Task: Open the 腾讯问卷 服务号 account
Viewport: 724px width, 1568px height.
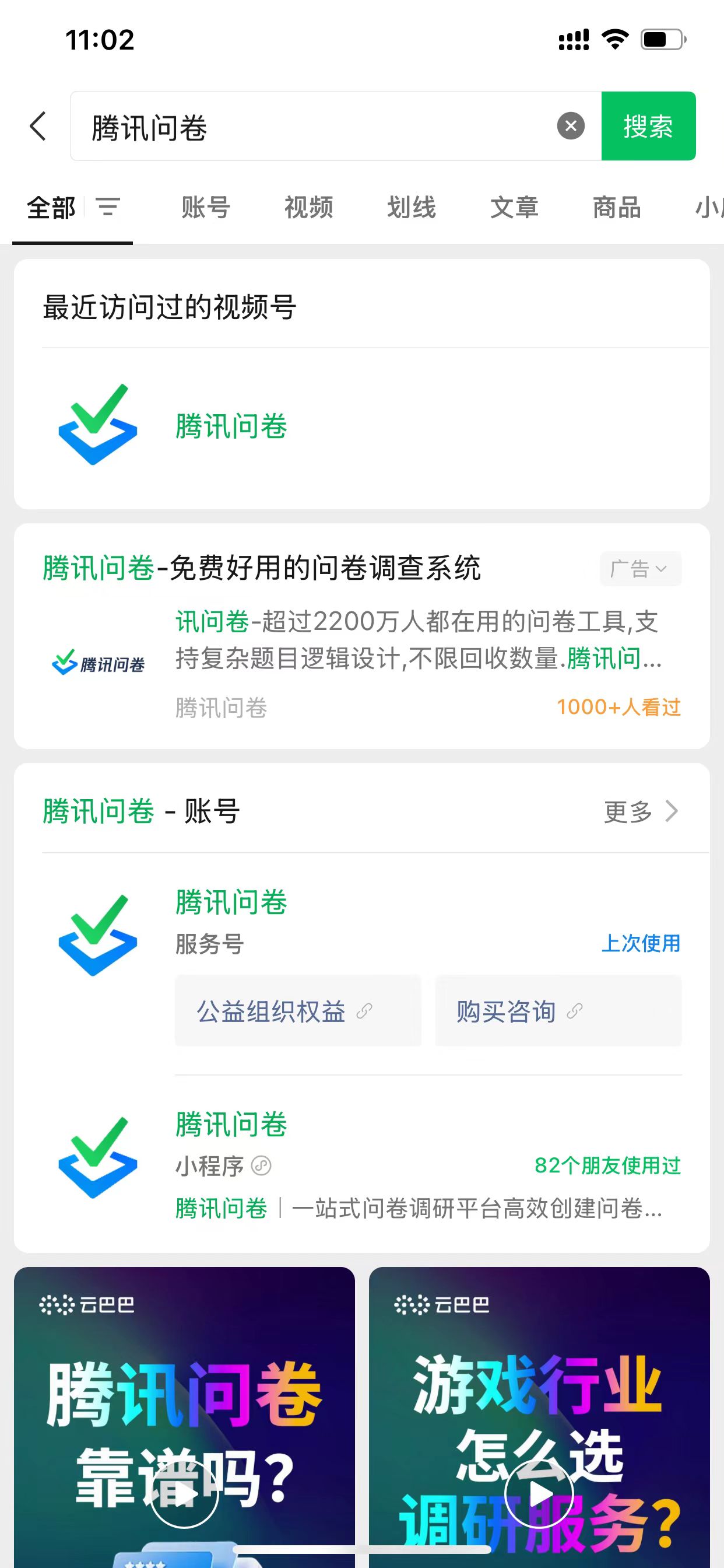Action: point(231,902)
